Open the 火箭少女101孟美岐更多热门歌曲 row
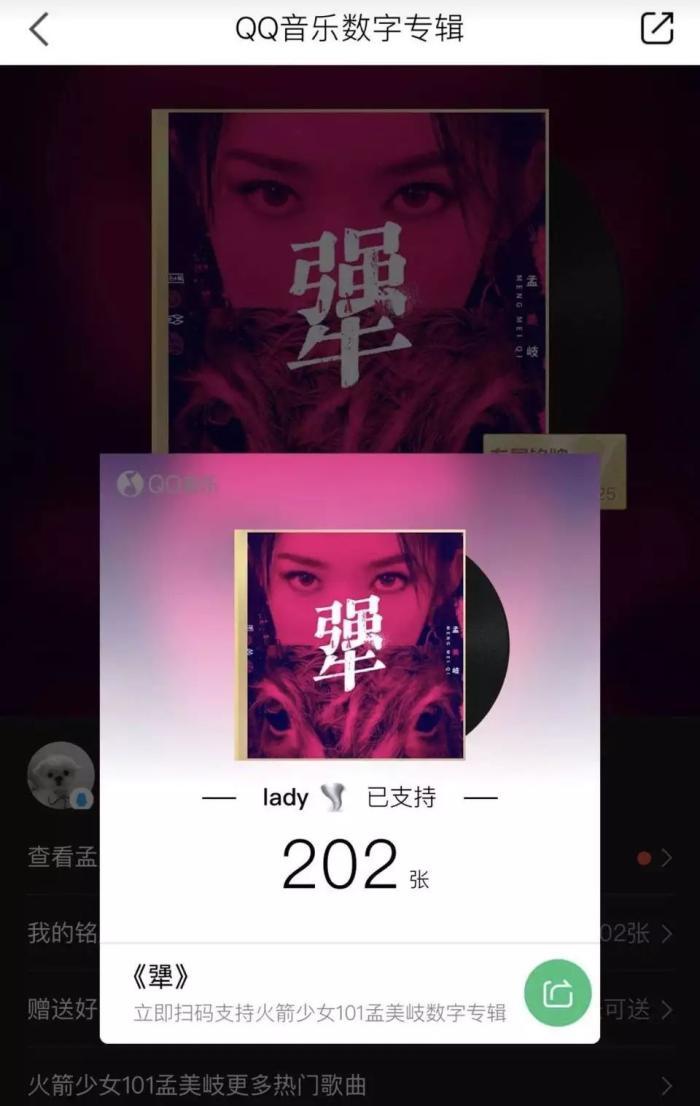Viewport: 700px width, 1106px height. click(350, 1084)
